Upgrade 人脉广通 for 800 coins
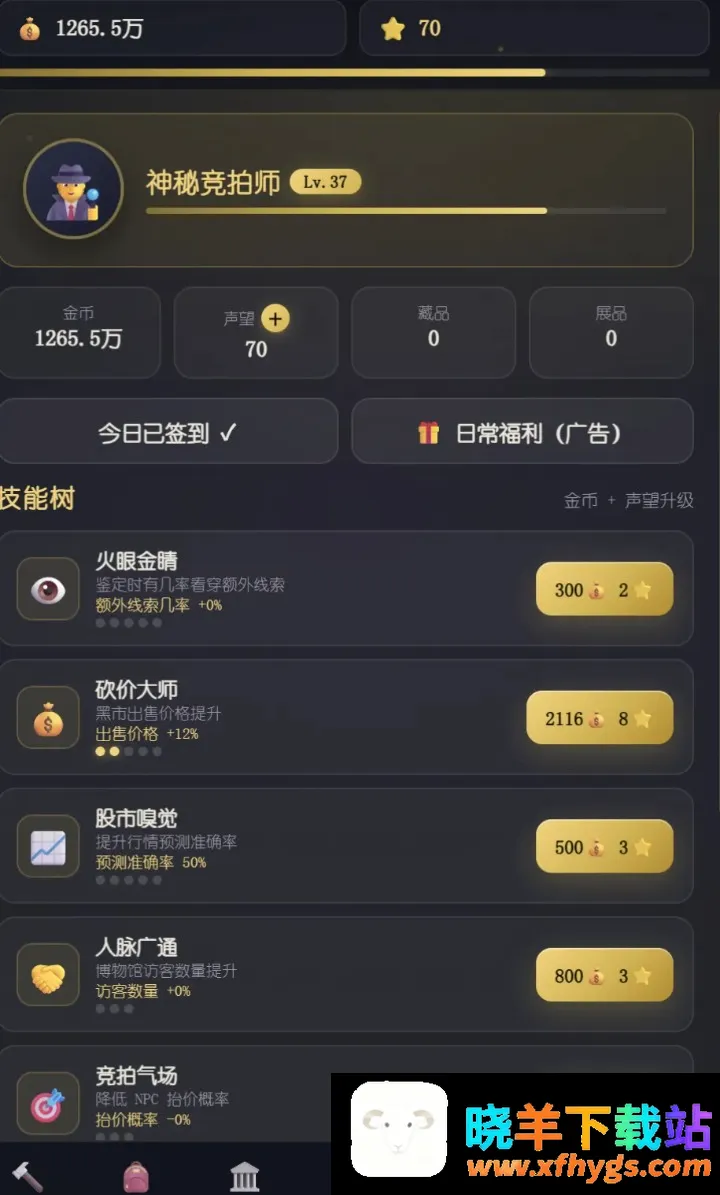 pos(604,976)
